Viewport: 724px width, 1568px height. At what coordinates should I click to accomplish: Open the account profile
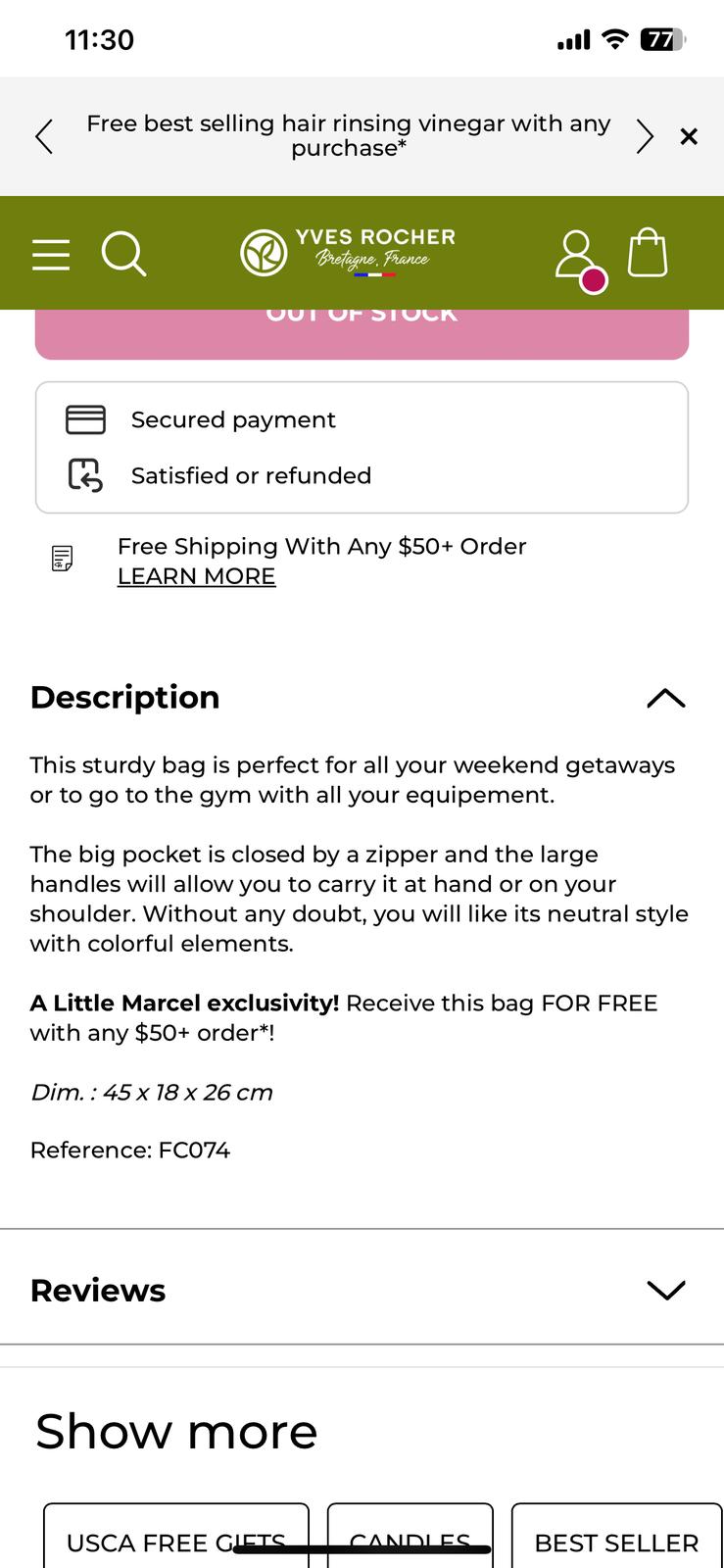pyautogui.click(x=576, y=255)
